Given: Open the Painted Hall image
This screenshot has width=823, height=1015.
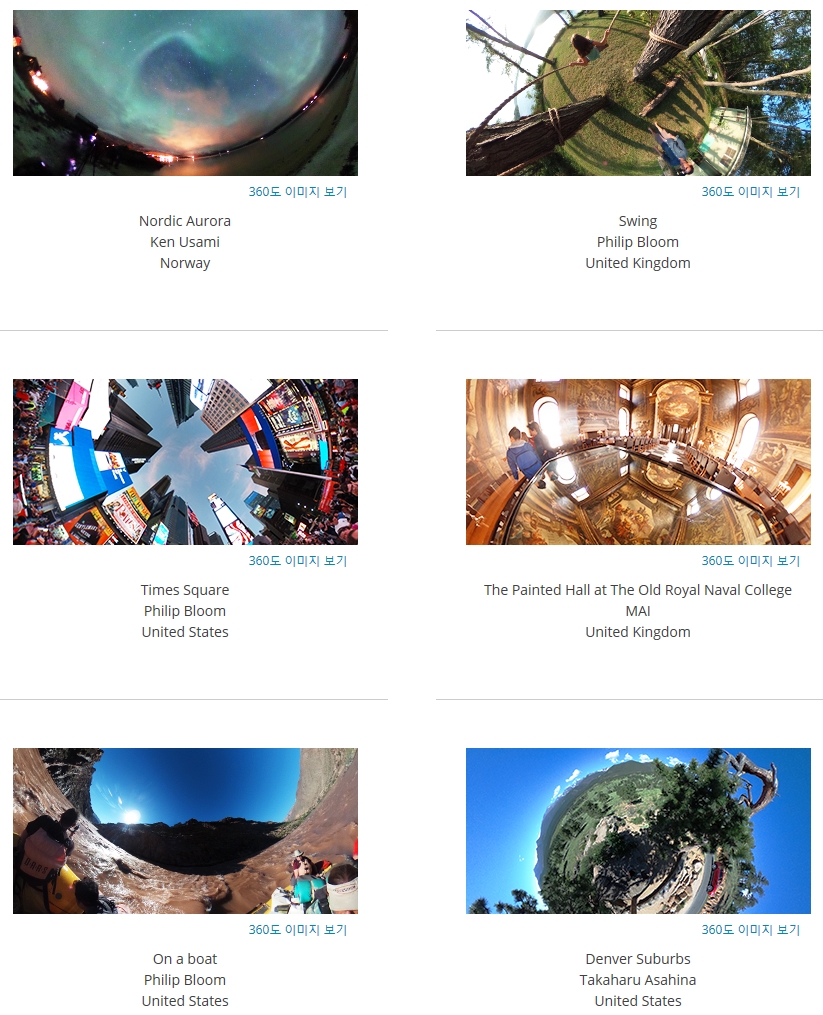Looking at the screenshot, I should click(638, 462).
